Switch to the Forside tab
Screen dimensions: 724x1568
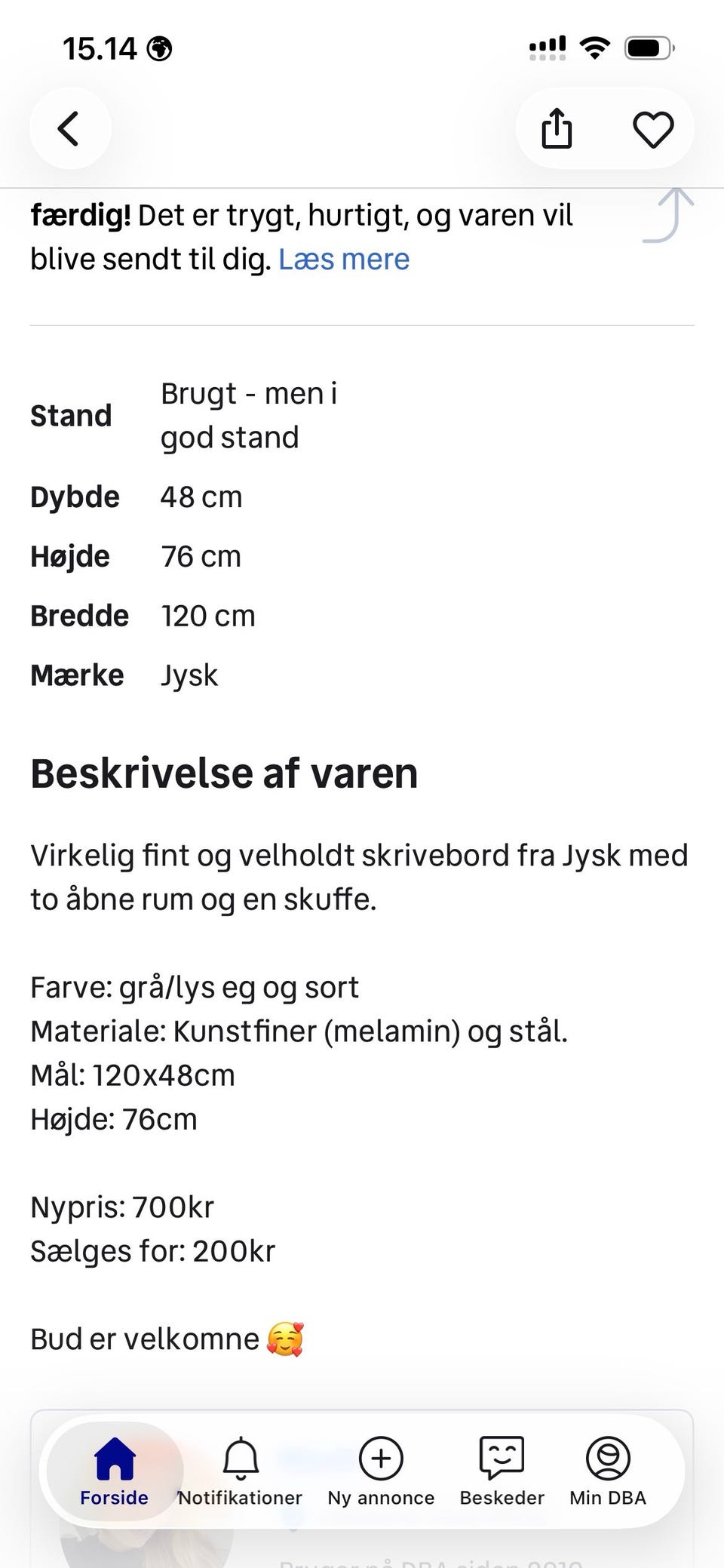click(x=115, y=1471)
